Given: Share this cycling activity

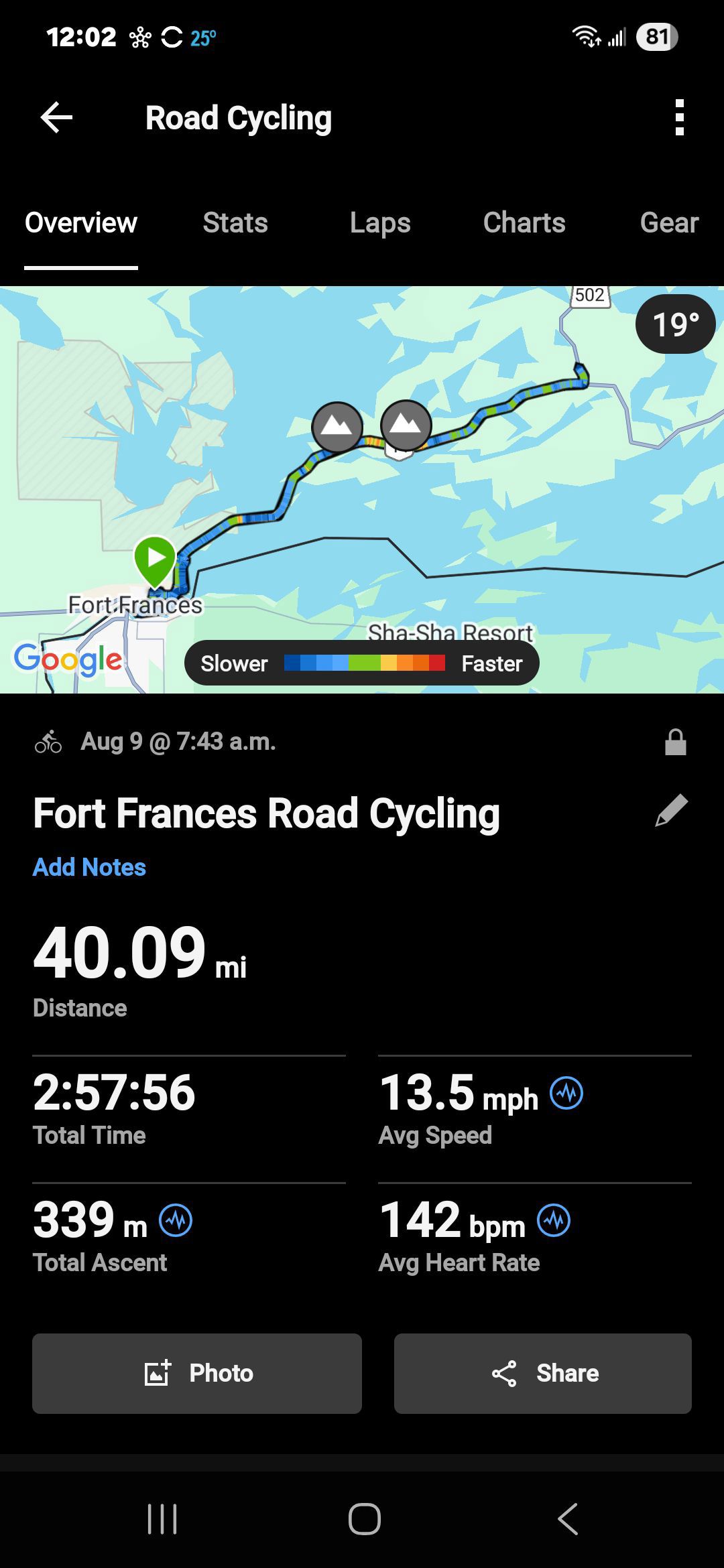Looking at the screenshot, I should (x=543, y=1374).
